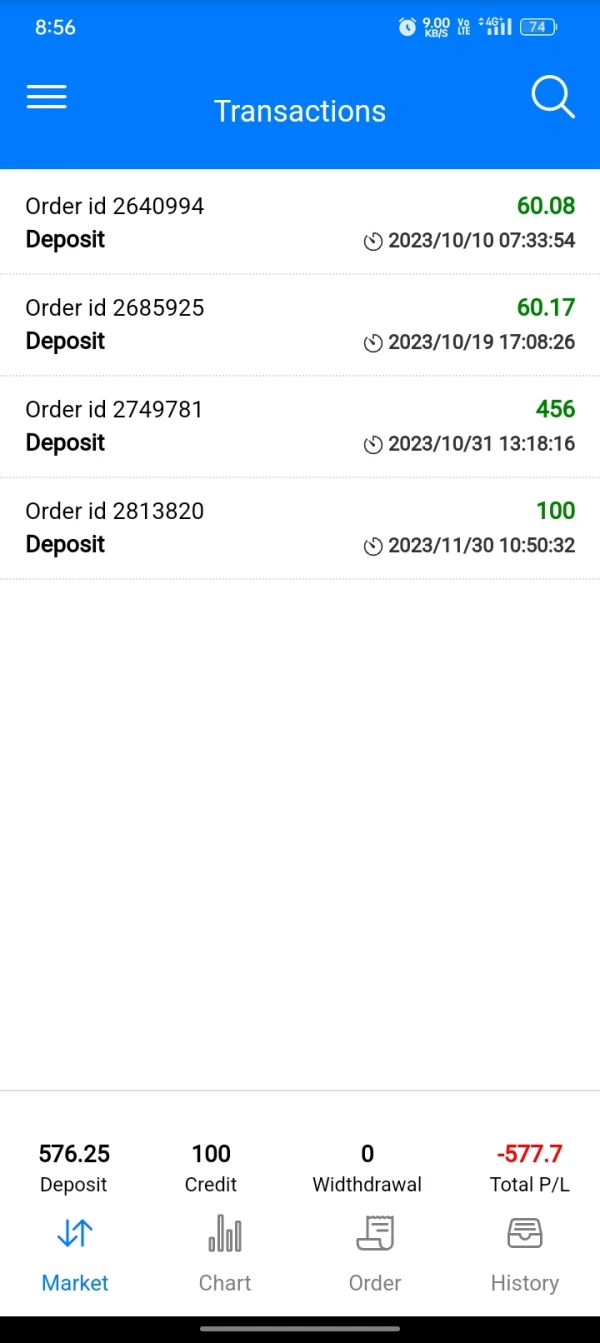Tap the search magnifier icon
600x1343 pixels.
552,98
